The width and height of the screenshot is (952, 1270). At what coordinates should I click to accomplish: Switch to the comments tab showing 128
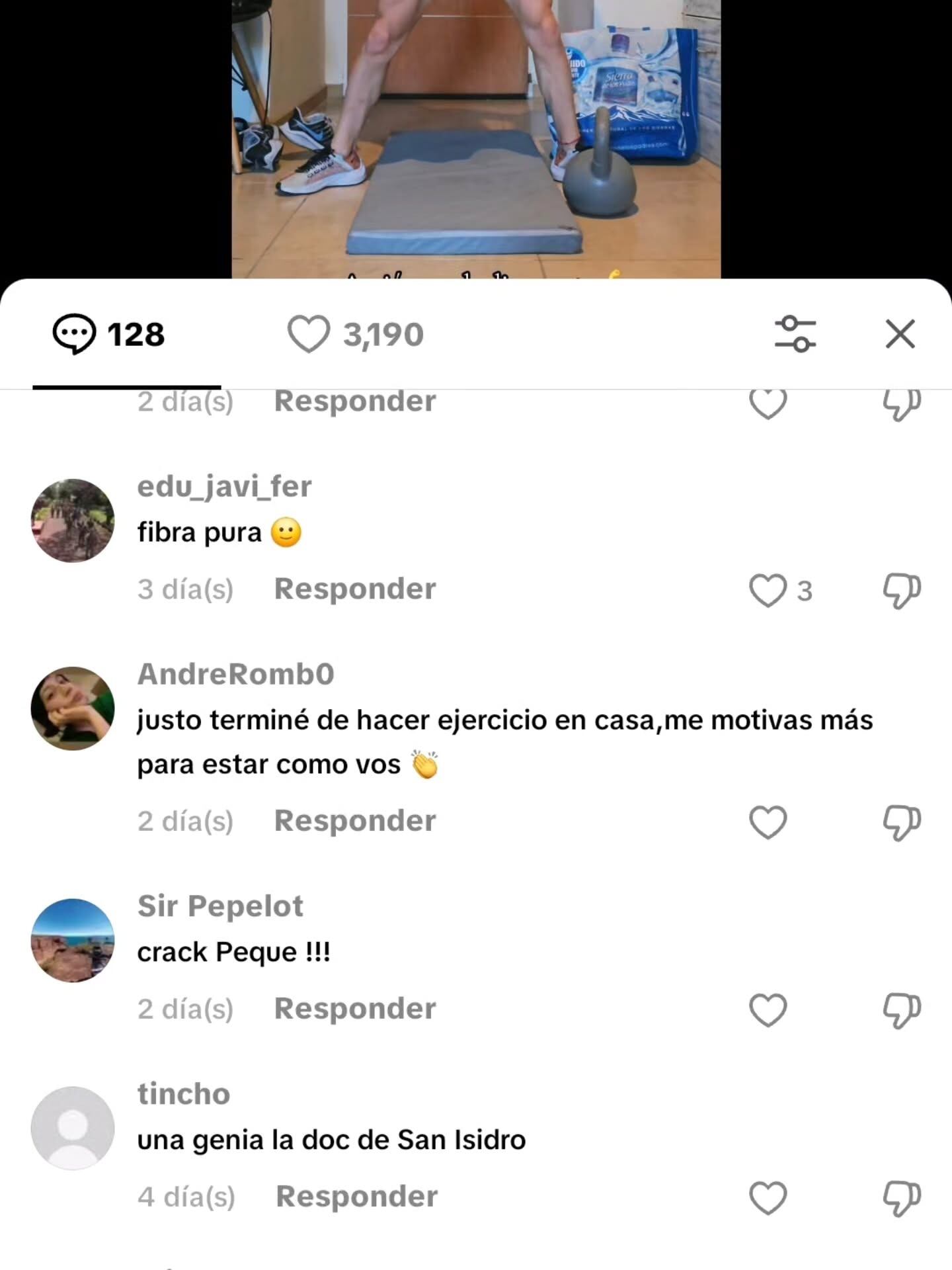point(110,334)
